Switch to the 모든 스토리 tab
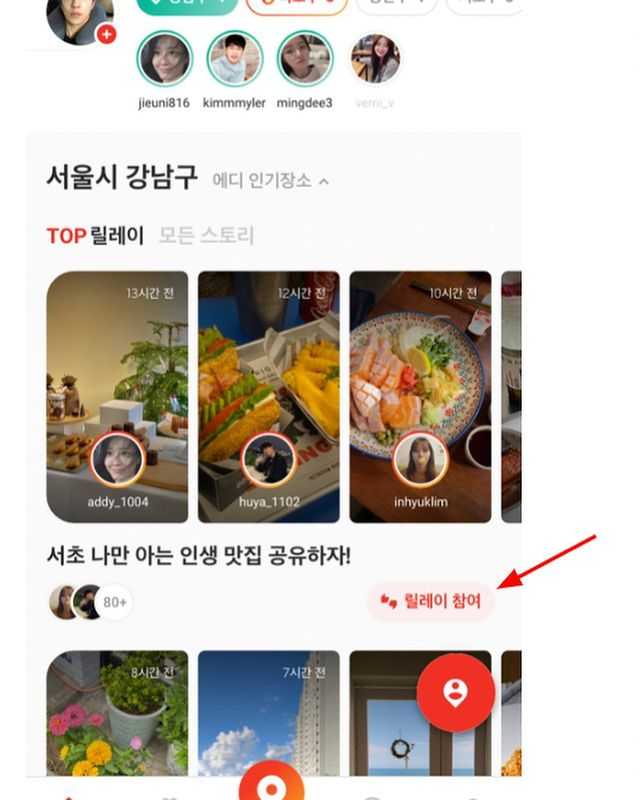The height and width of the screenshot is (800, 640). (x=206, y=236)
